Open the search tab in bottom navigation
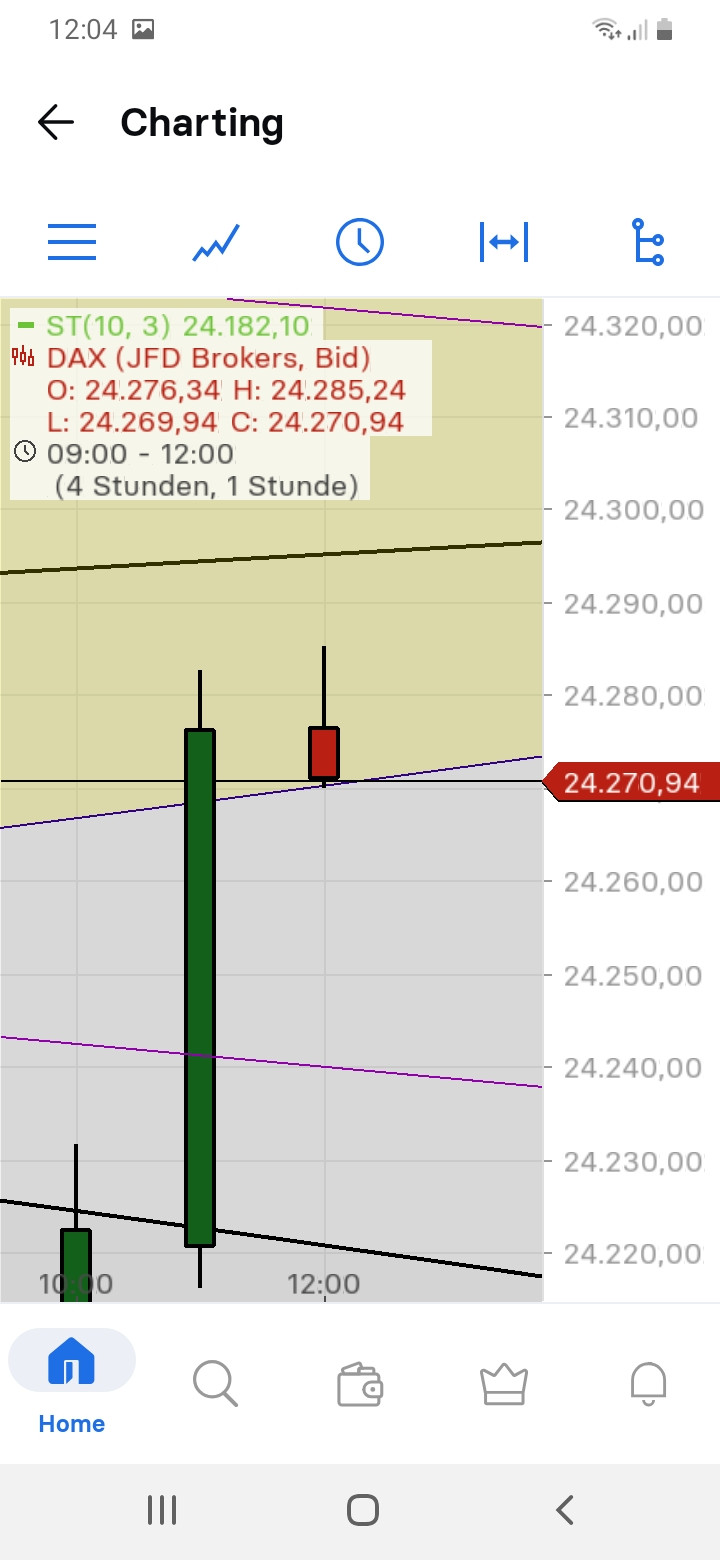720x1560 pixels. pos(215,1384)
